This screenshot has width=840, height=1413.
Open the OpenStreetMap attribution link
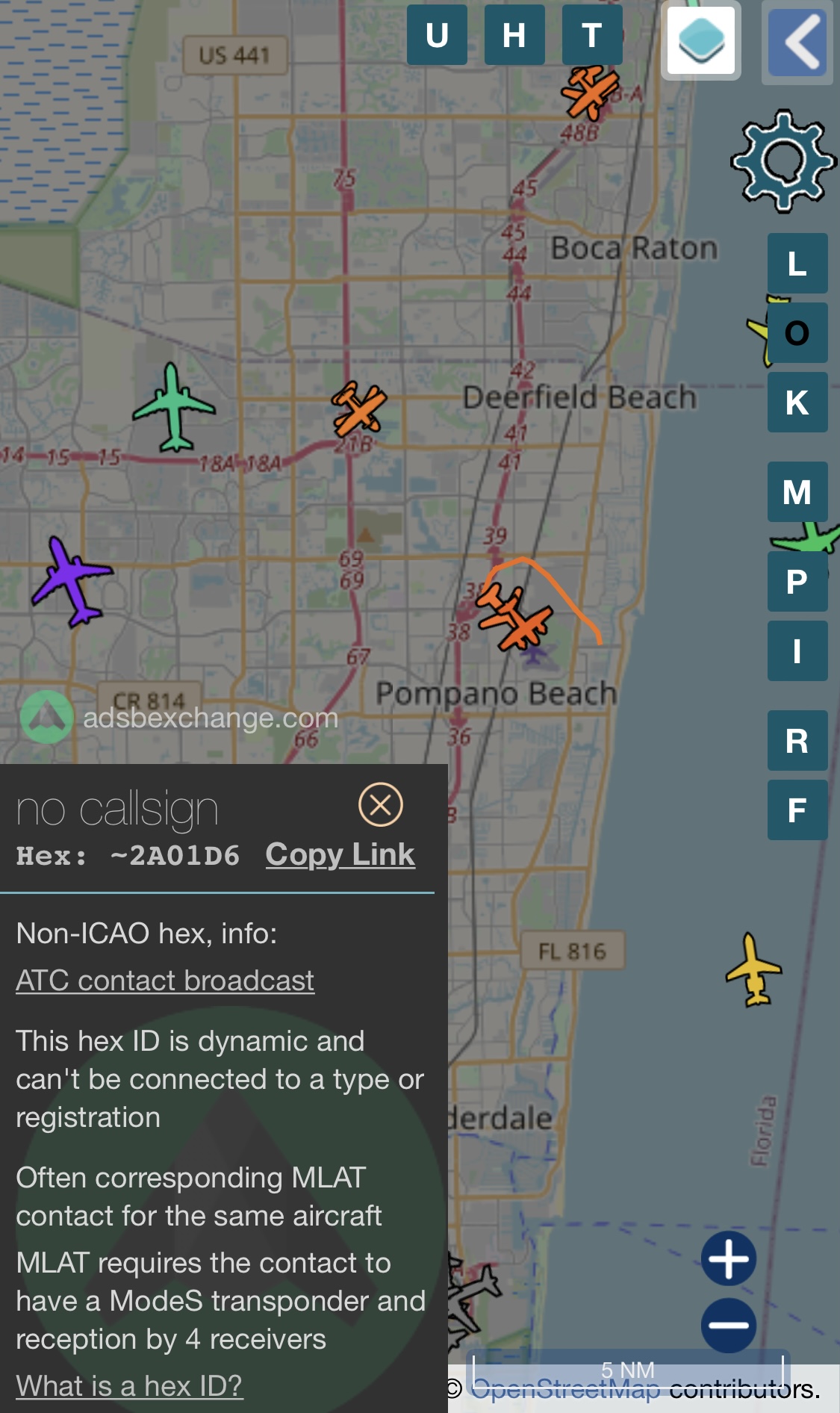(x=566, y=1389)
